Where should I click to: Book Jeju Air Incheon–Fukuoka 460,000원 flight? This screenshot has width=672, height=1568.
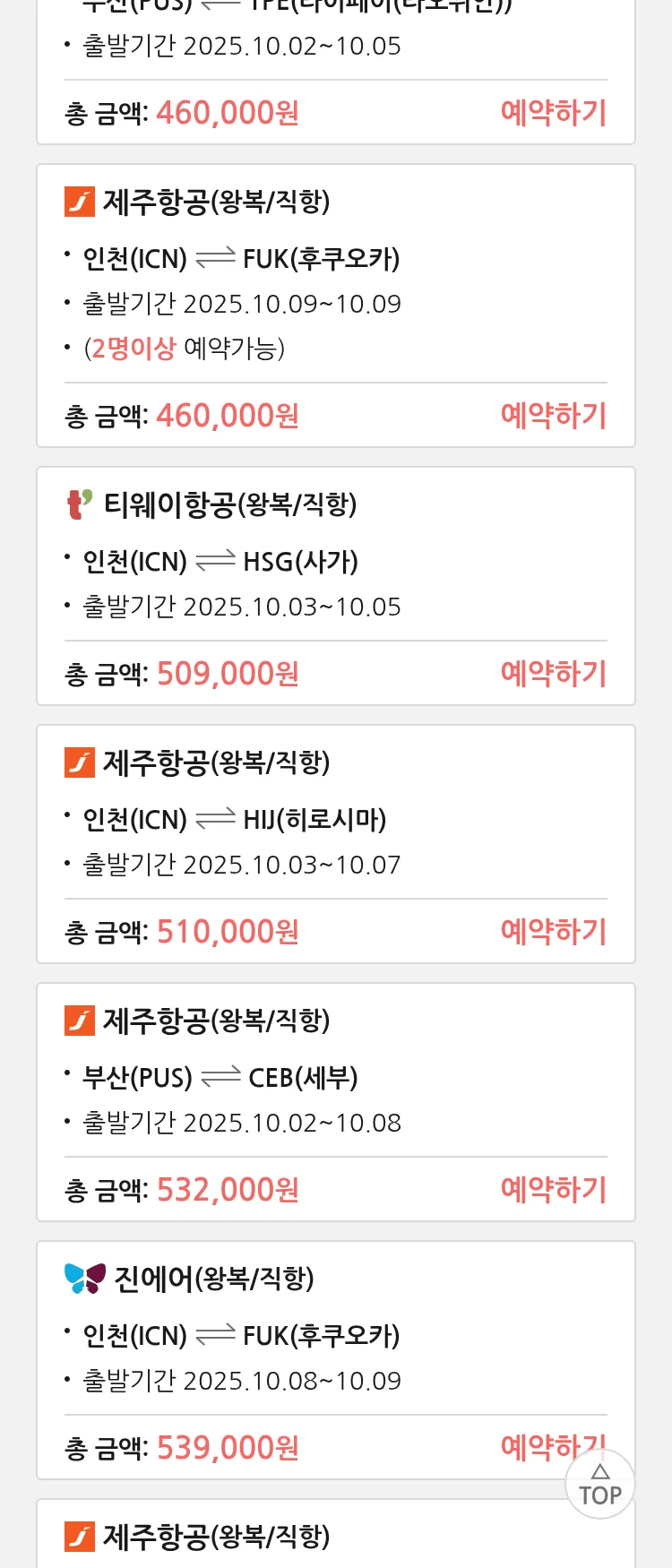(x=553, y=416)
